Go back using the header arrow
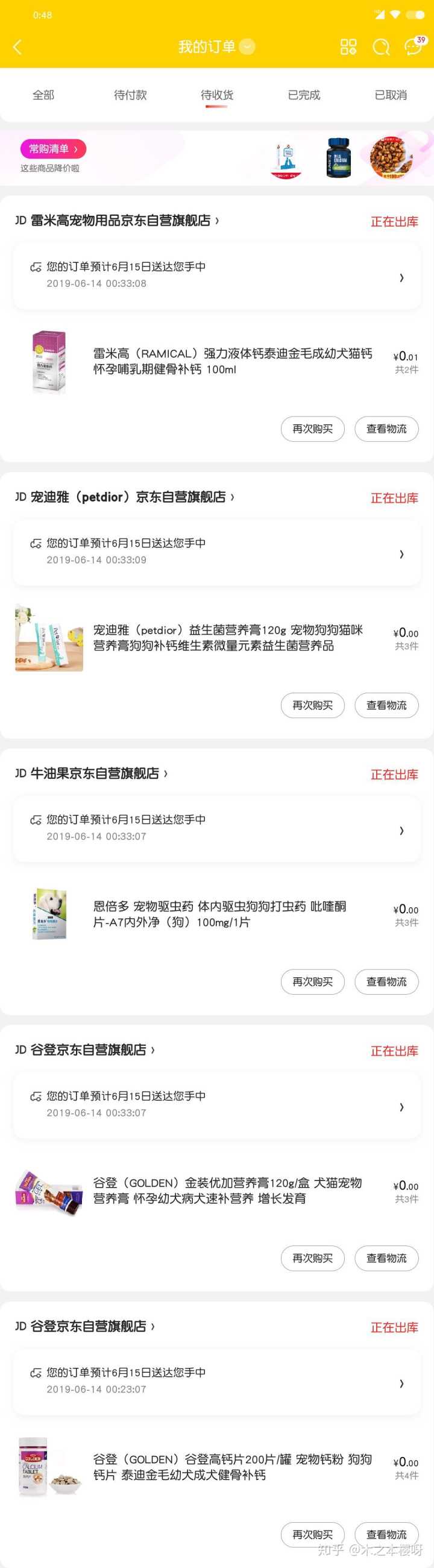 pyautogui.click(x=17, y=47)
